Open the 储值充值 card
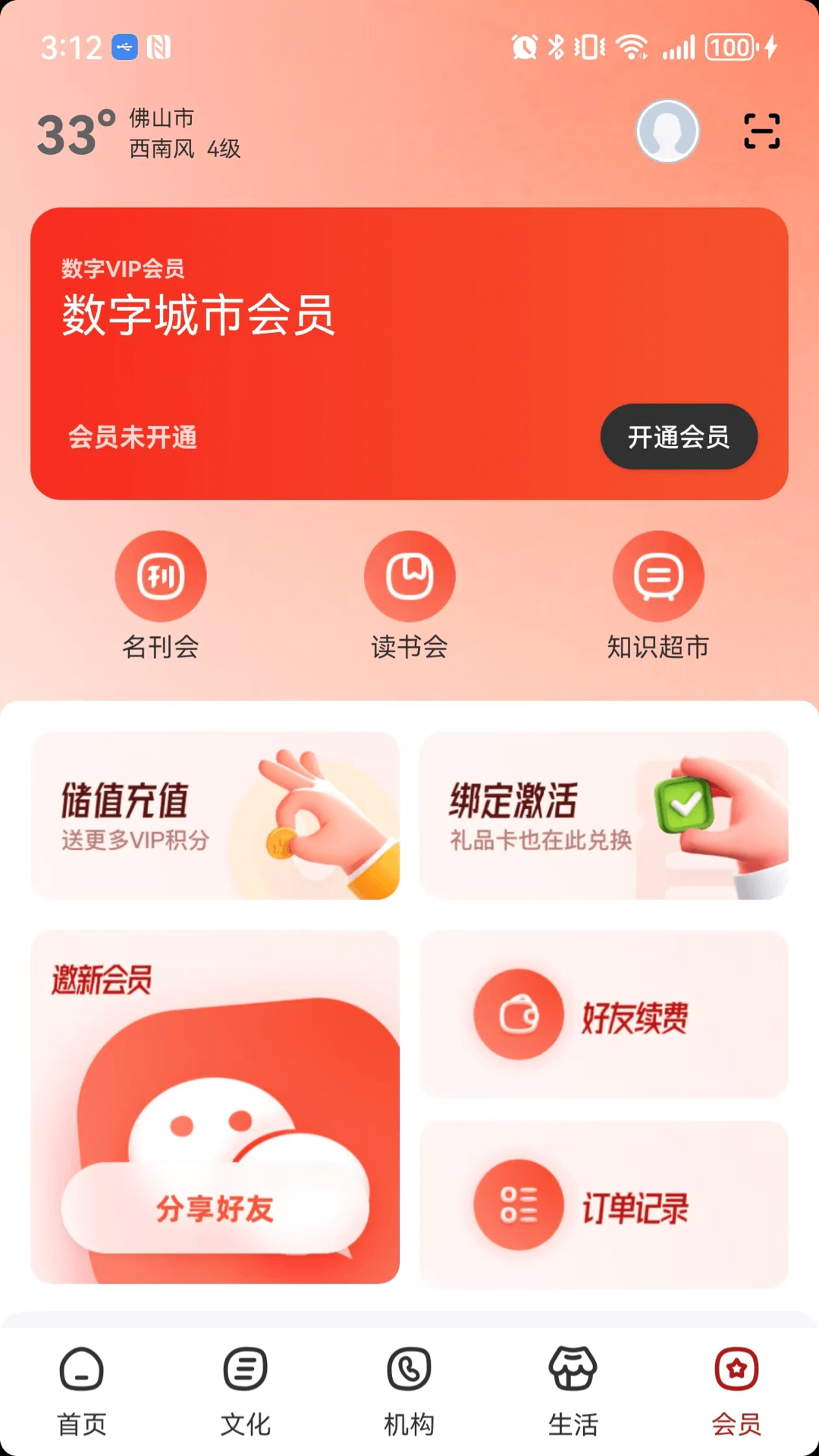 (215, 816)
